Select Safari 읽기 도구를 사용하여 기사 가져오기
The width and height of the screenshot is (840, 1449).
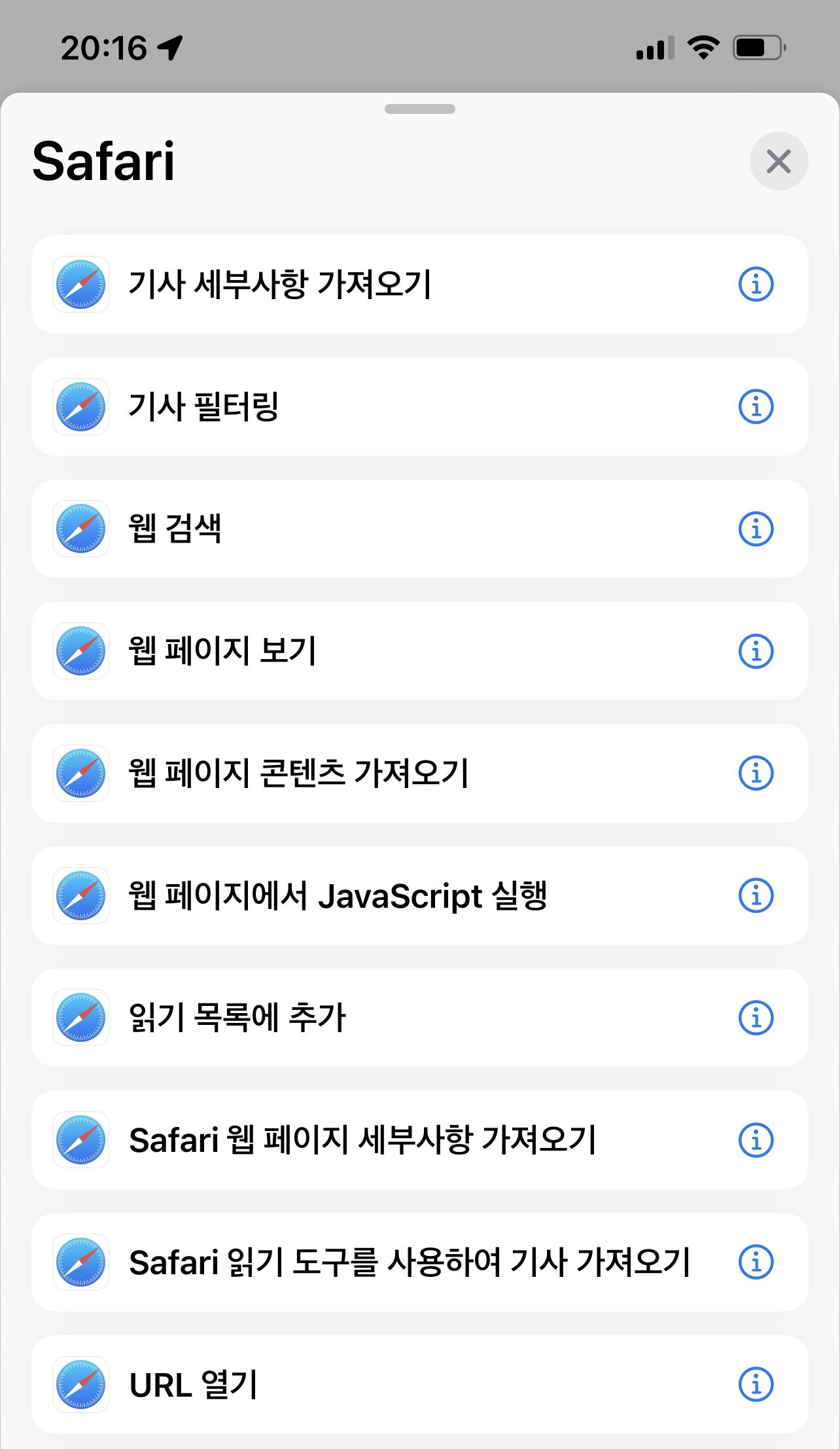(x=419, y=1262)
